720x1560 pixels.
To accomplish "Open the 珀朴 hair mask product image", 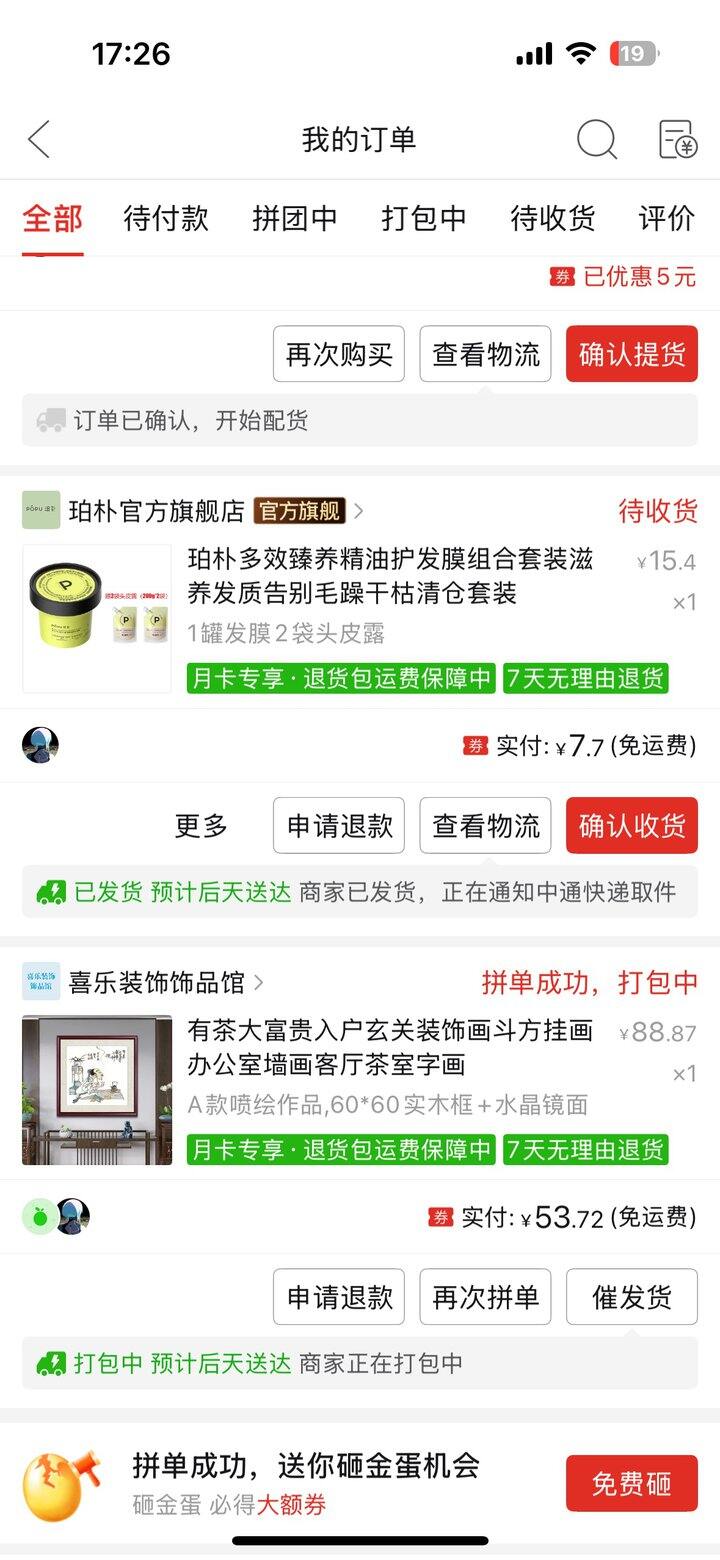I will click(97, 618).
